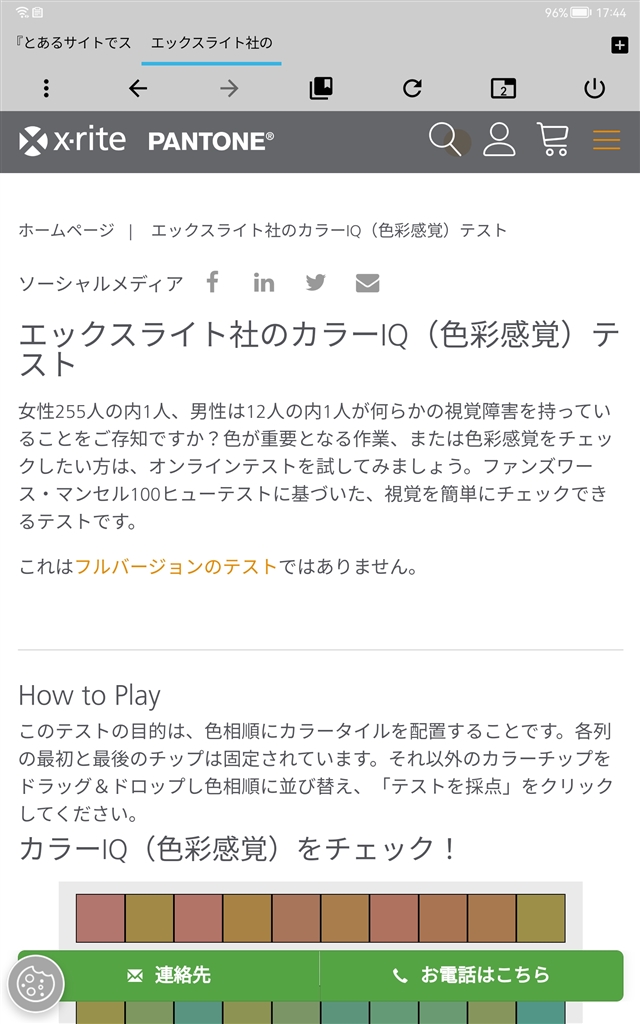Reload the current page
The image size is (640, 1024).
pyautogui.click(x=412, y=88)
